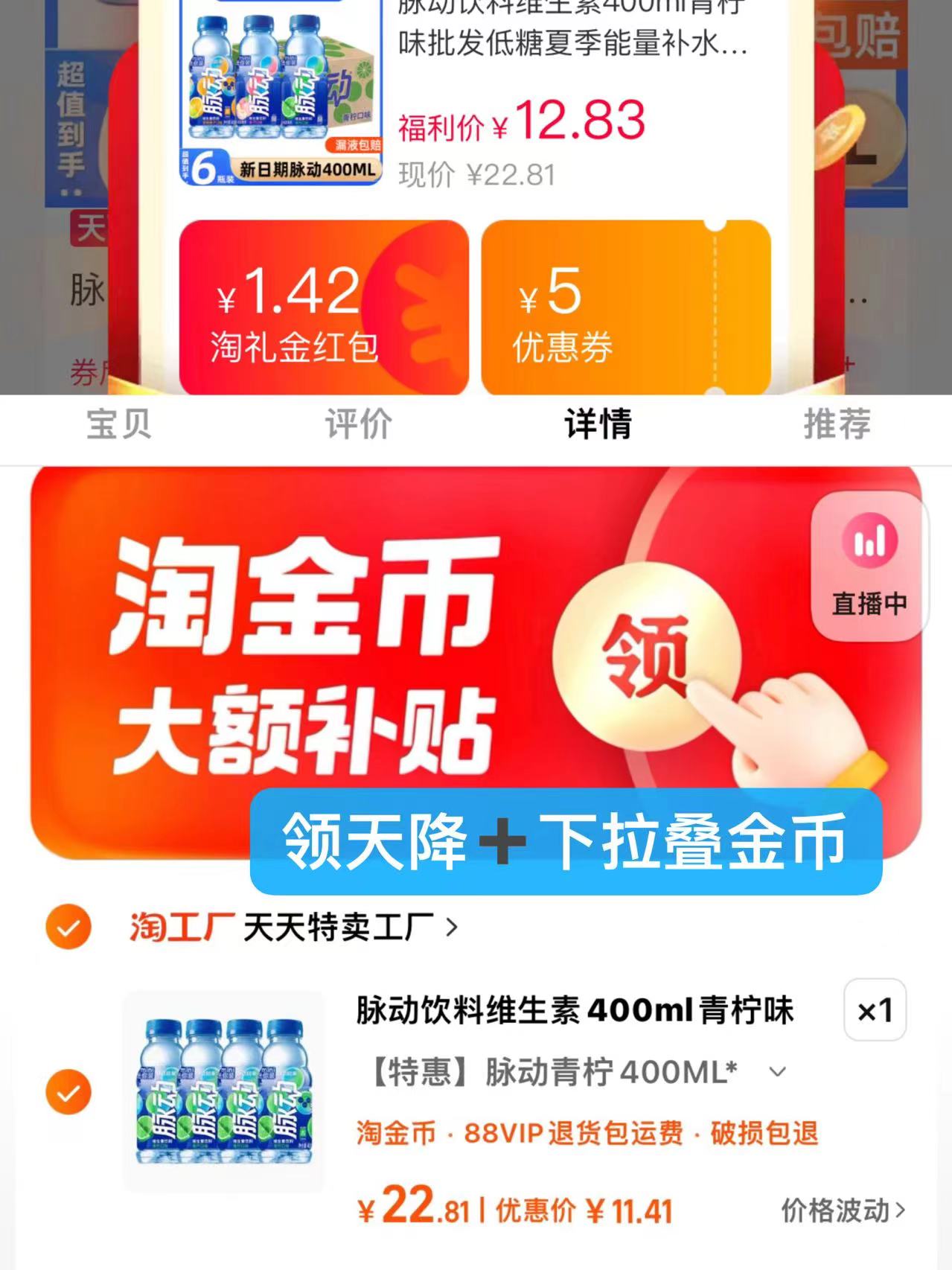Viewport: 952px width, 1270px height.
Task: Switch to the 评价 reviews tab
Action: click(357, 426)
